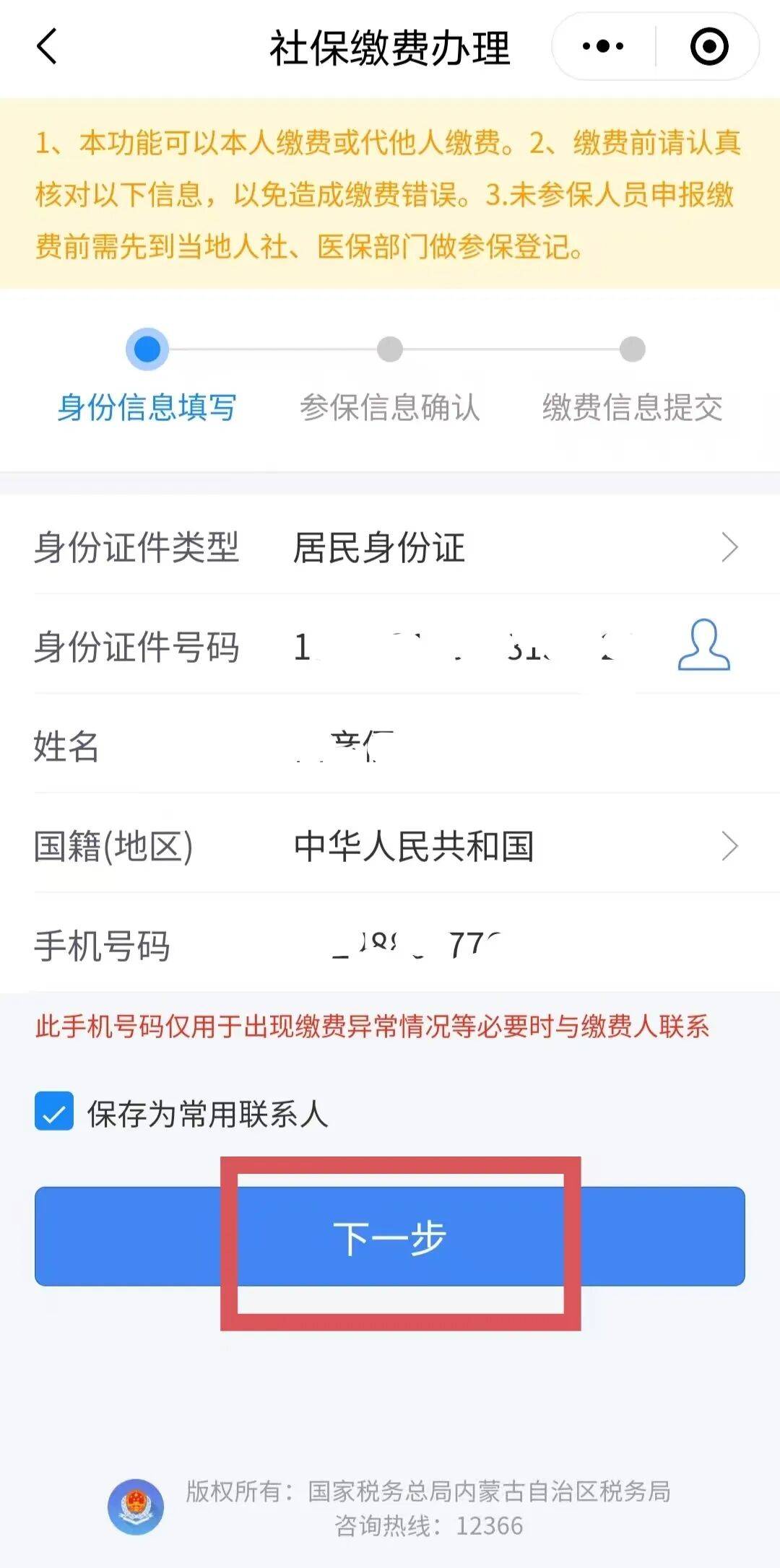The width and height of the screenshot is (780, 1568).
Task: Tap the gray step dot for 缴费信息提交
Action: (630, 349)
